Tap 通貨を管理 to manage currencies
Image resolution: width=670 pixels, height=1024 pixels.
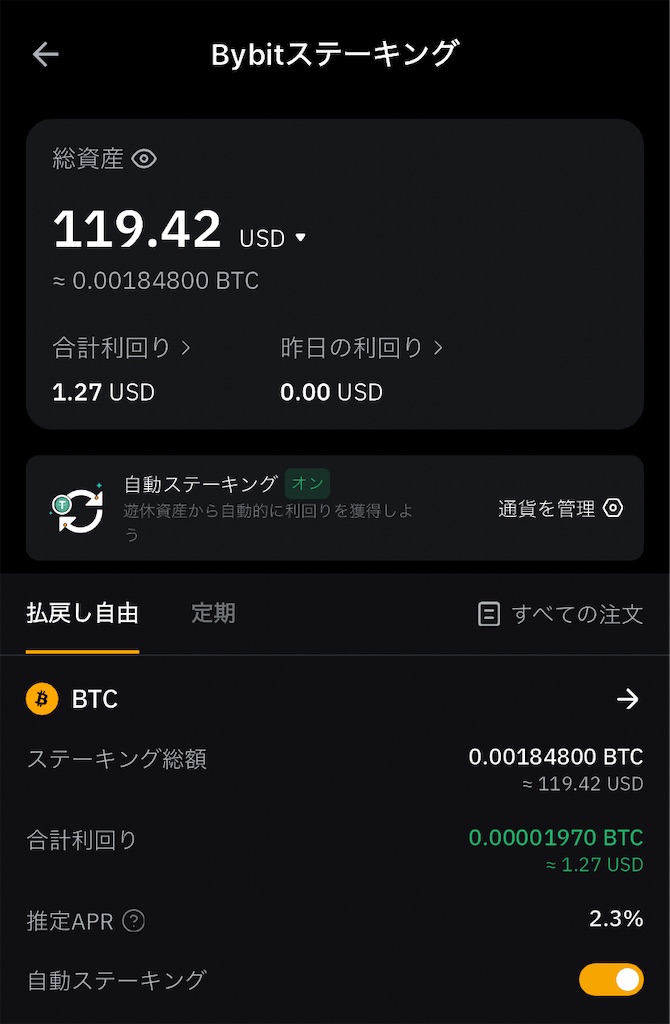click(560, 508)
